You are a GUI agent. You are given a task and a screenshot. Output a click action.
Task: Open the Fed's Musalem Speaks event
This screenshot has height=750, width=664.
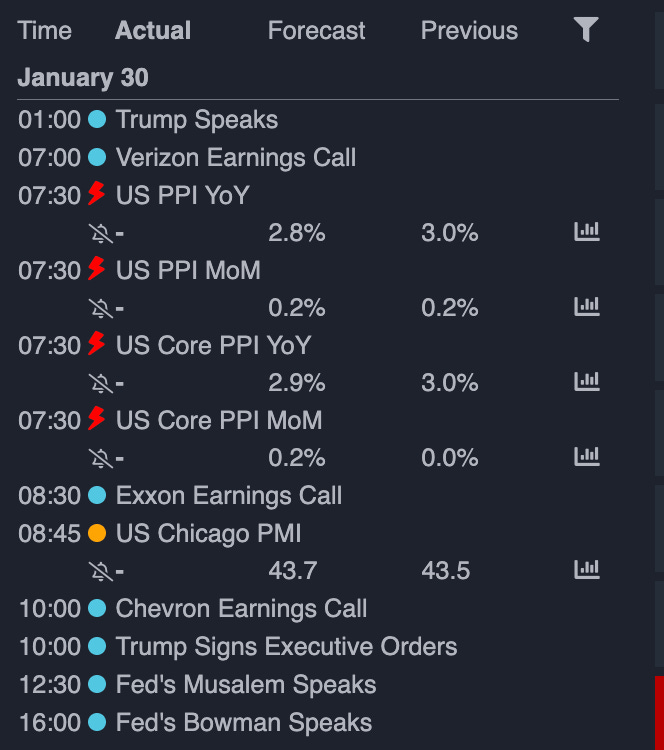click(246, 685)
